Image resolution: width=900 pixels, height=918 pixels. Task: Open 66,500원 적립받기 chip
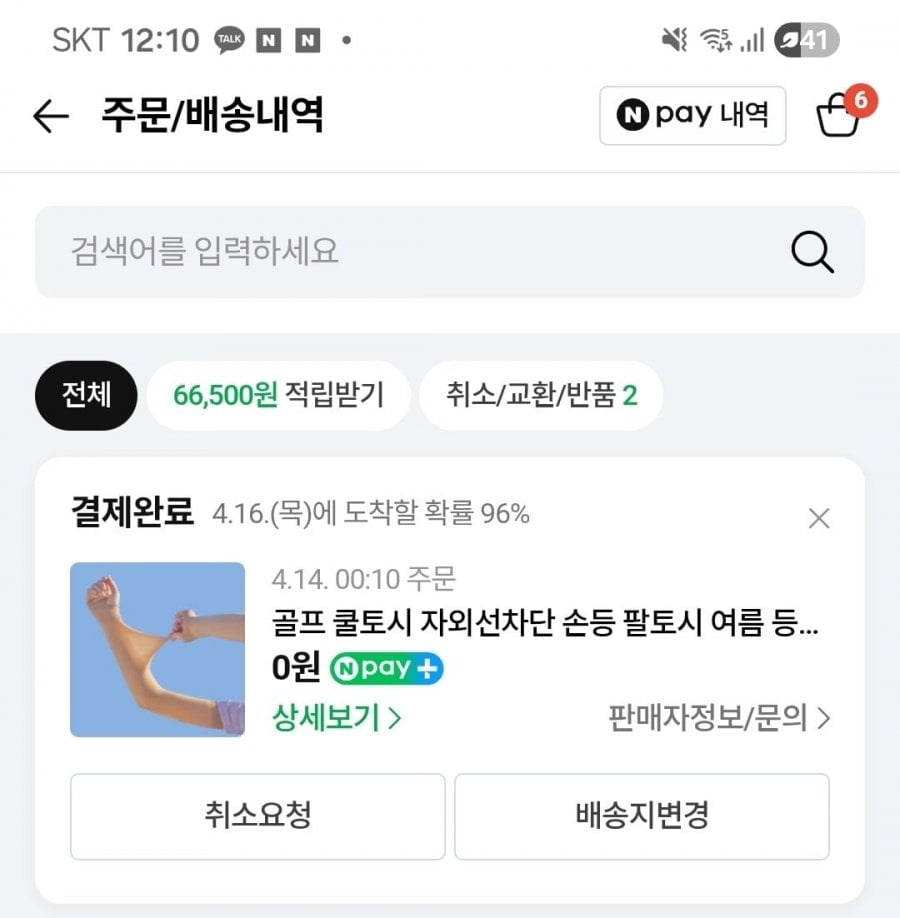coord(278,395)
